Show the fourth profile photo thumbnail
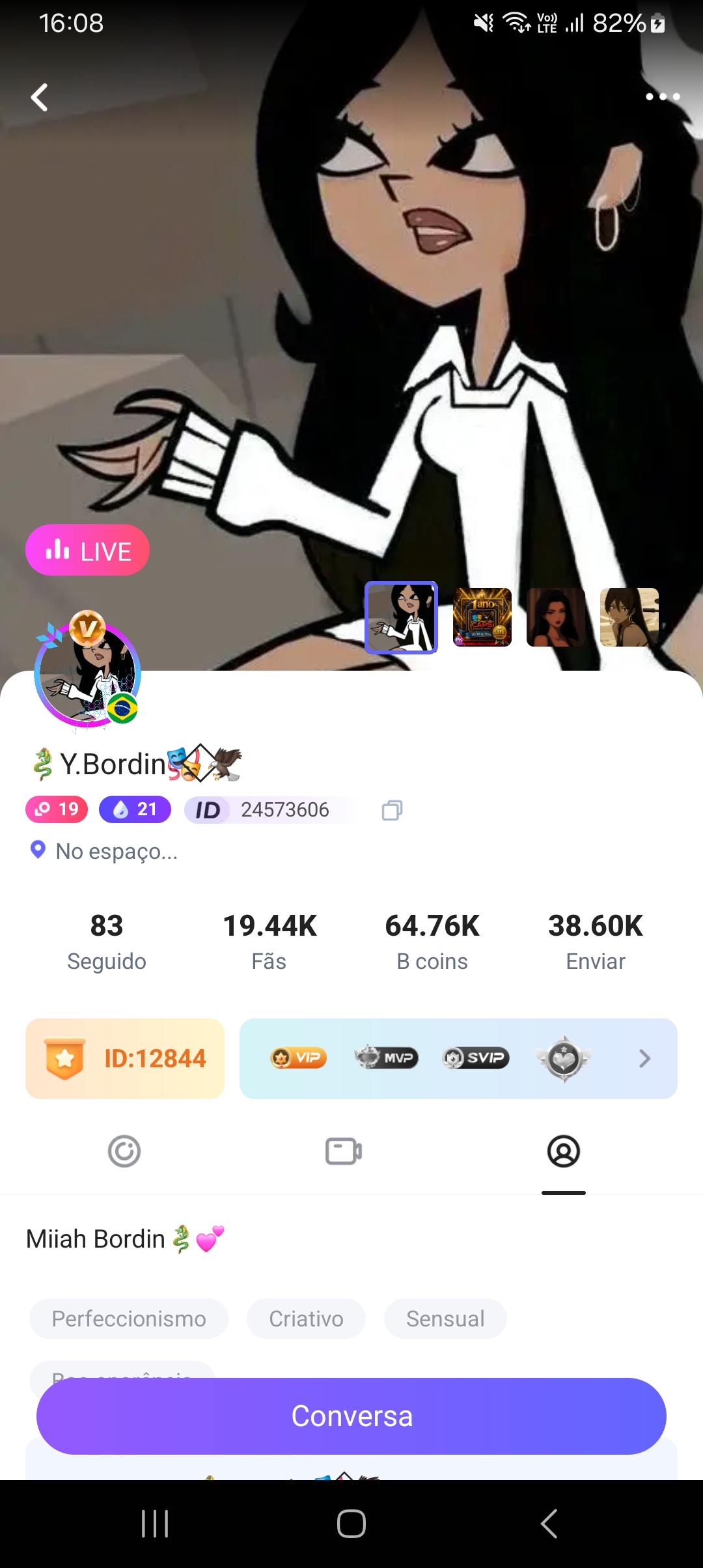Screen dimensions: 703x1568 point(629,617)
